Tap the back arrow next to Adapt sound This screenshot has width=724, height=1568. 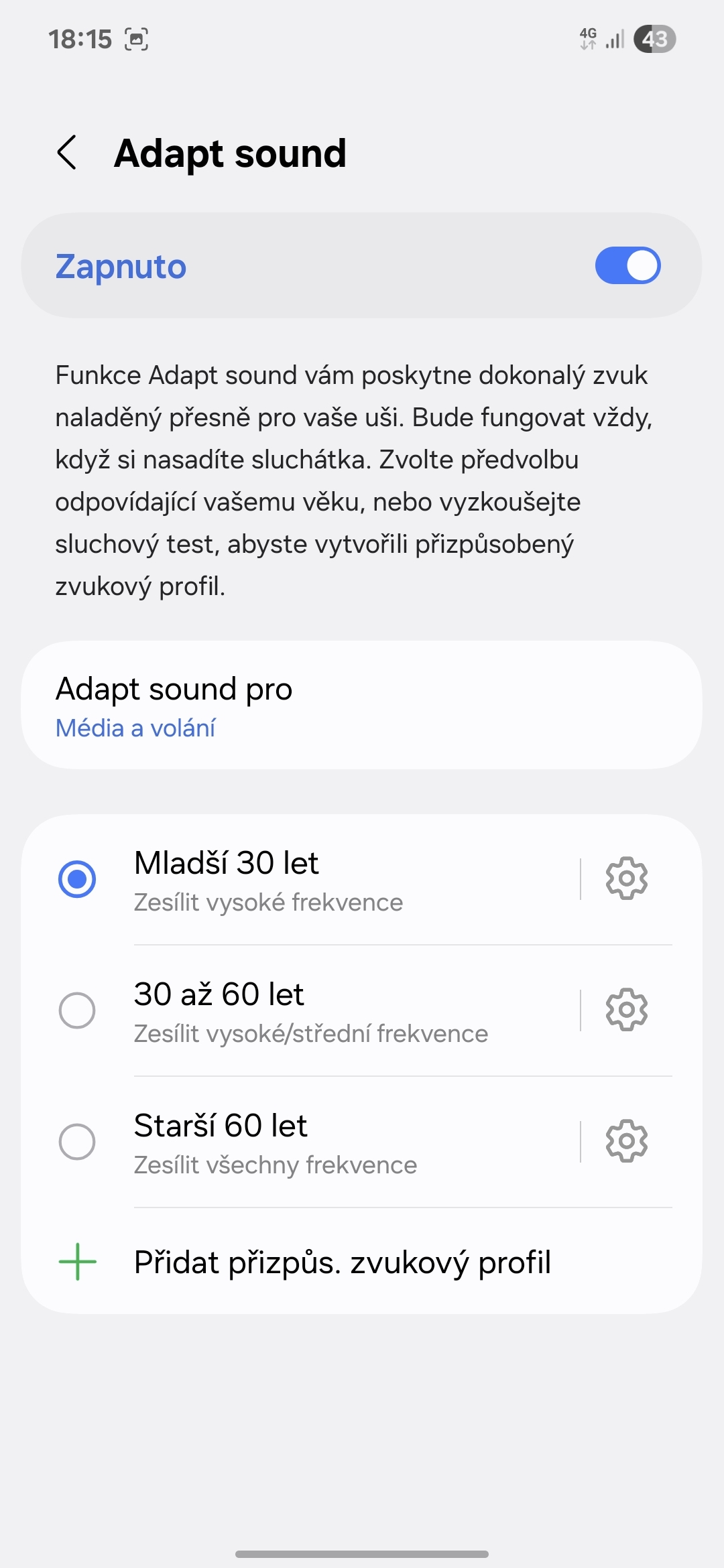(x=67, y=153)
